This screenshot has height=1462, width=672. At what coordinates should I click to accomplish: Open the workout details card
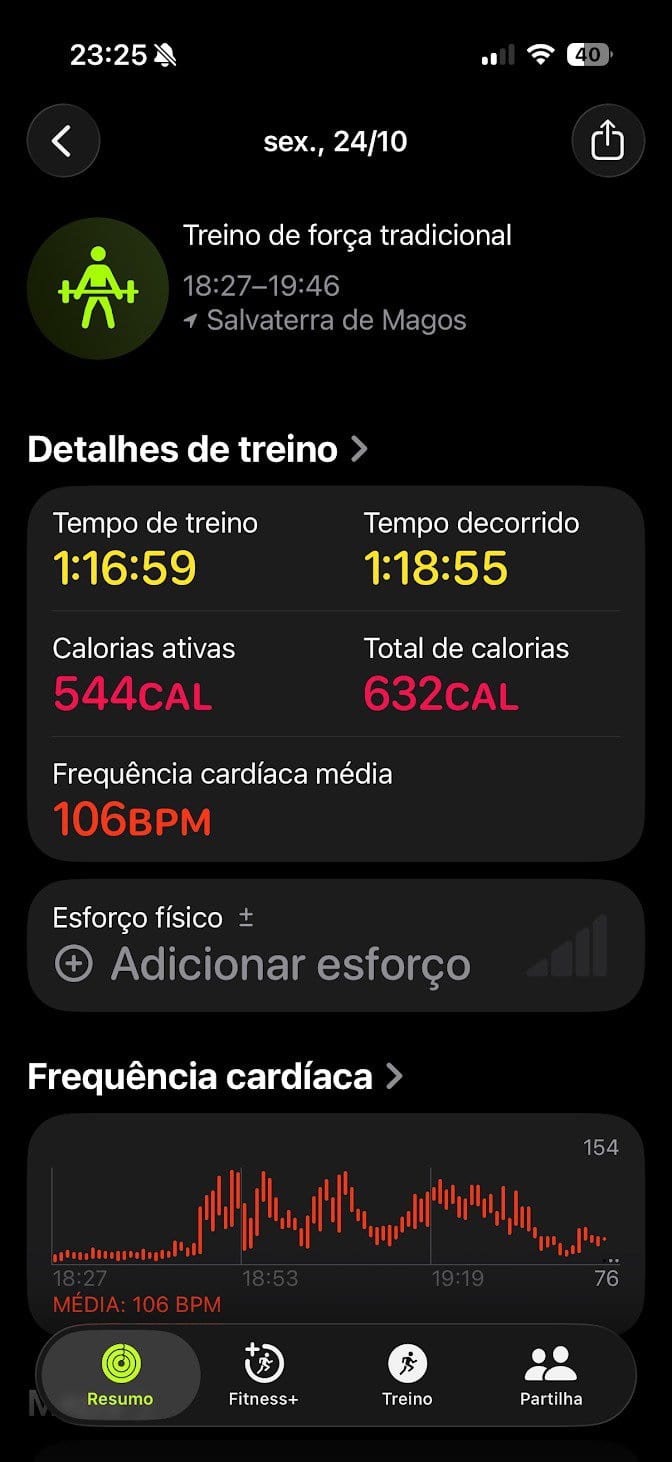335,673
